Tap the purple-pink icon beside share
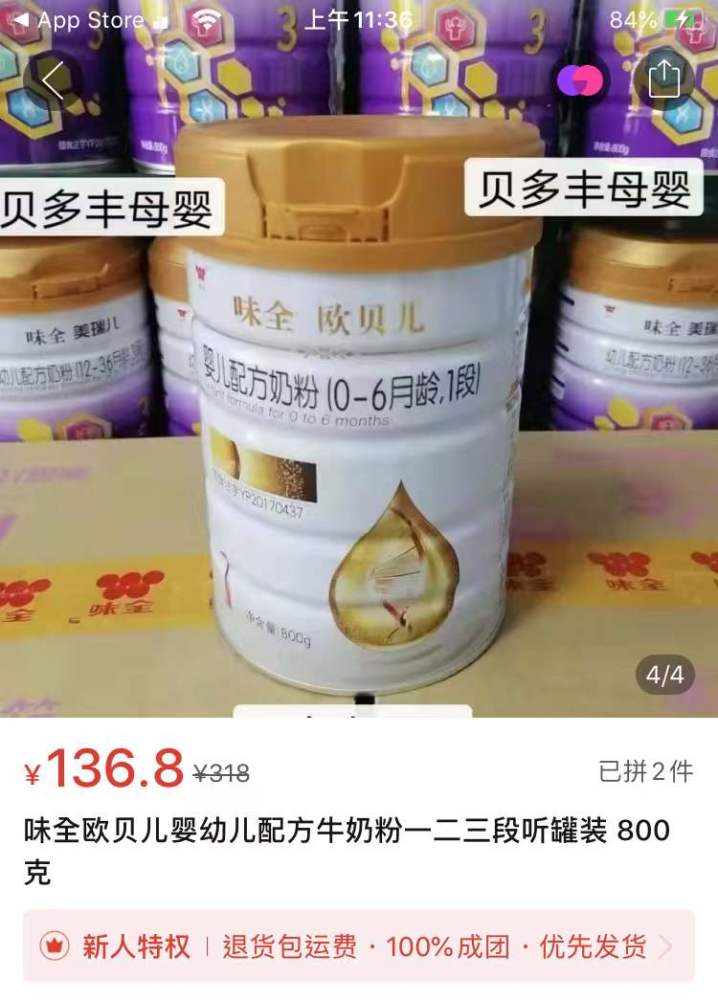Image resolution: width=718 pixels, height=1000 pixels. pyautogui.click(x=581, y=80)
